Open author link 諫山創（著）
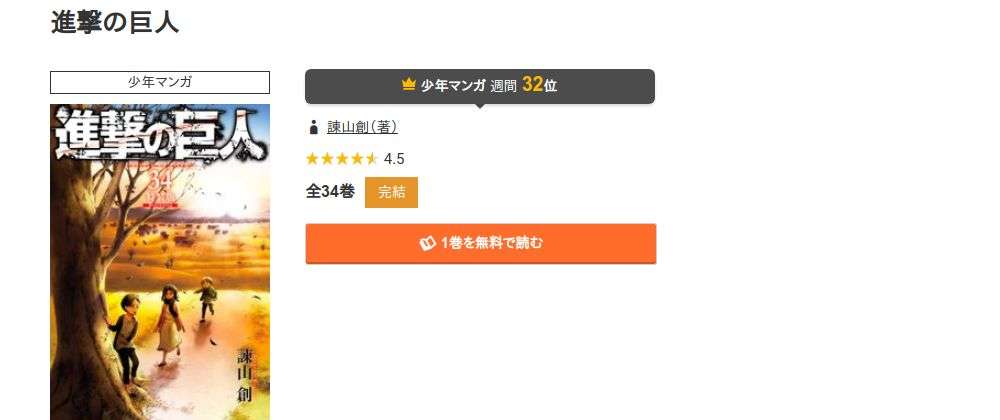This screenshot has height=420, width=1000. (362, 127)
